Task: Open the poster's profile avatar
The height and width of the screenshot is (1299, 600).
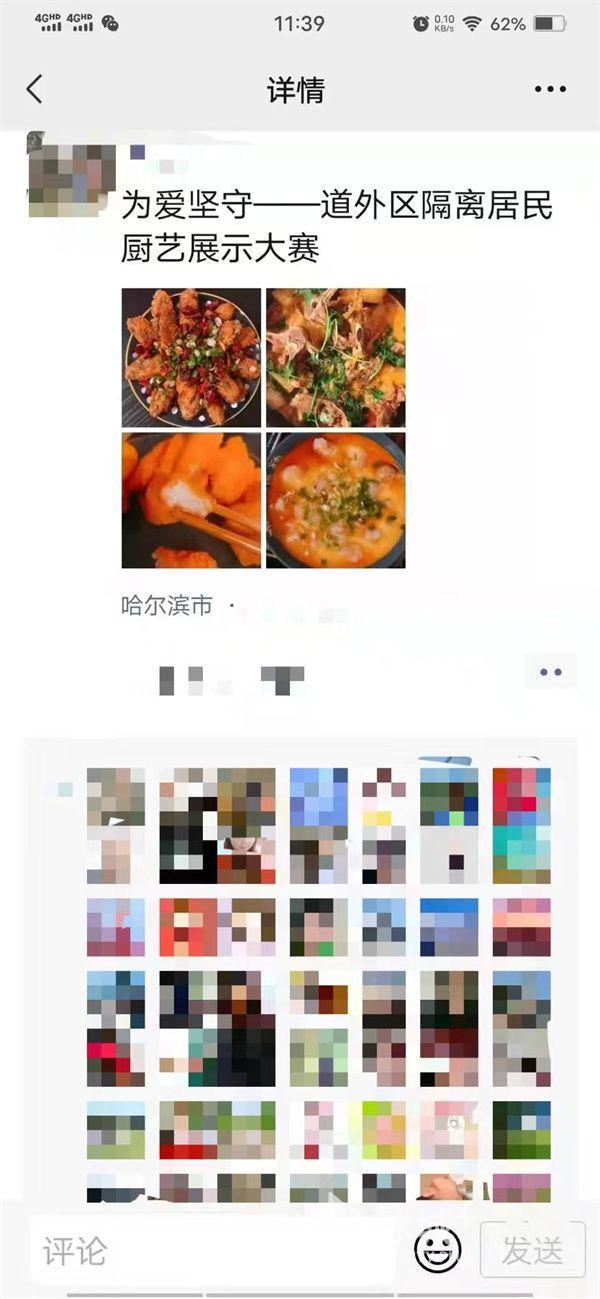Action: (70, 180)
